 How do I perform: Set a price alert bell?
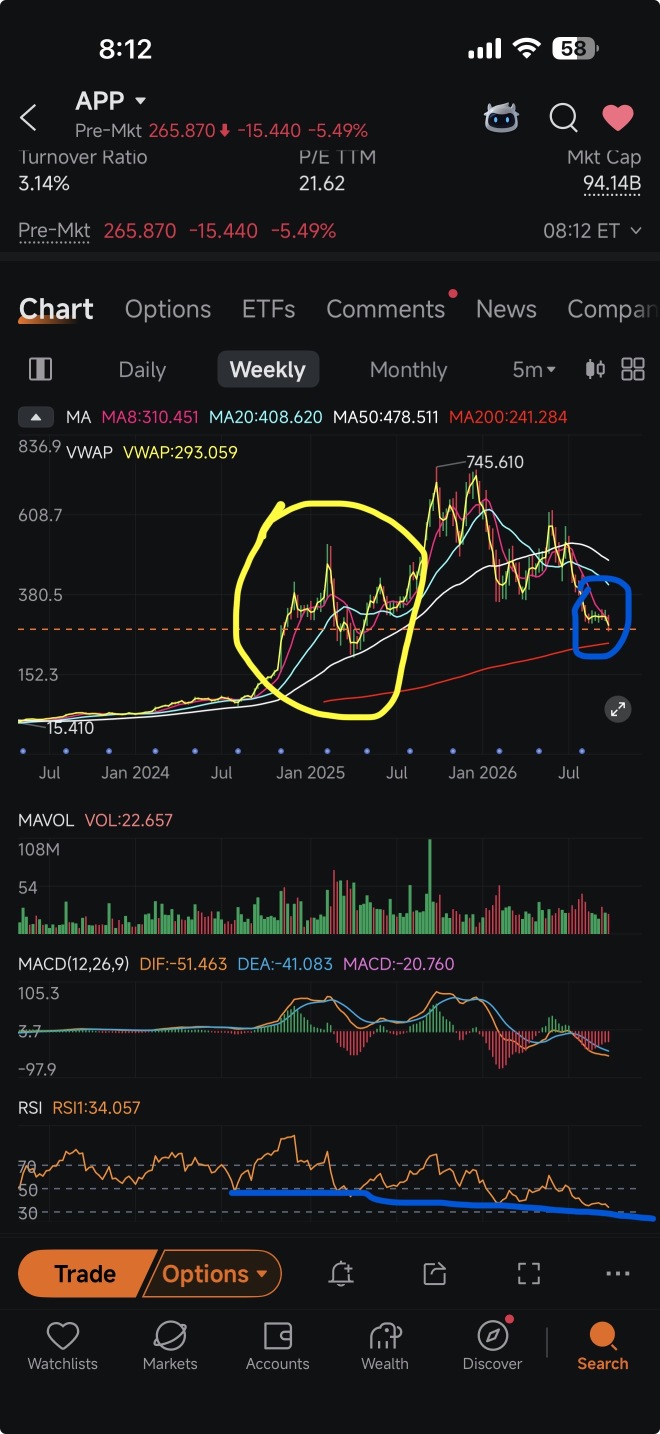[341, 1273]
